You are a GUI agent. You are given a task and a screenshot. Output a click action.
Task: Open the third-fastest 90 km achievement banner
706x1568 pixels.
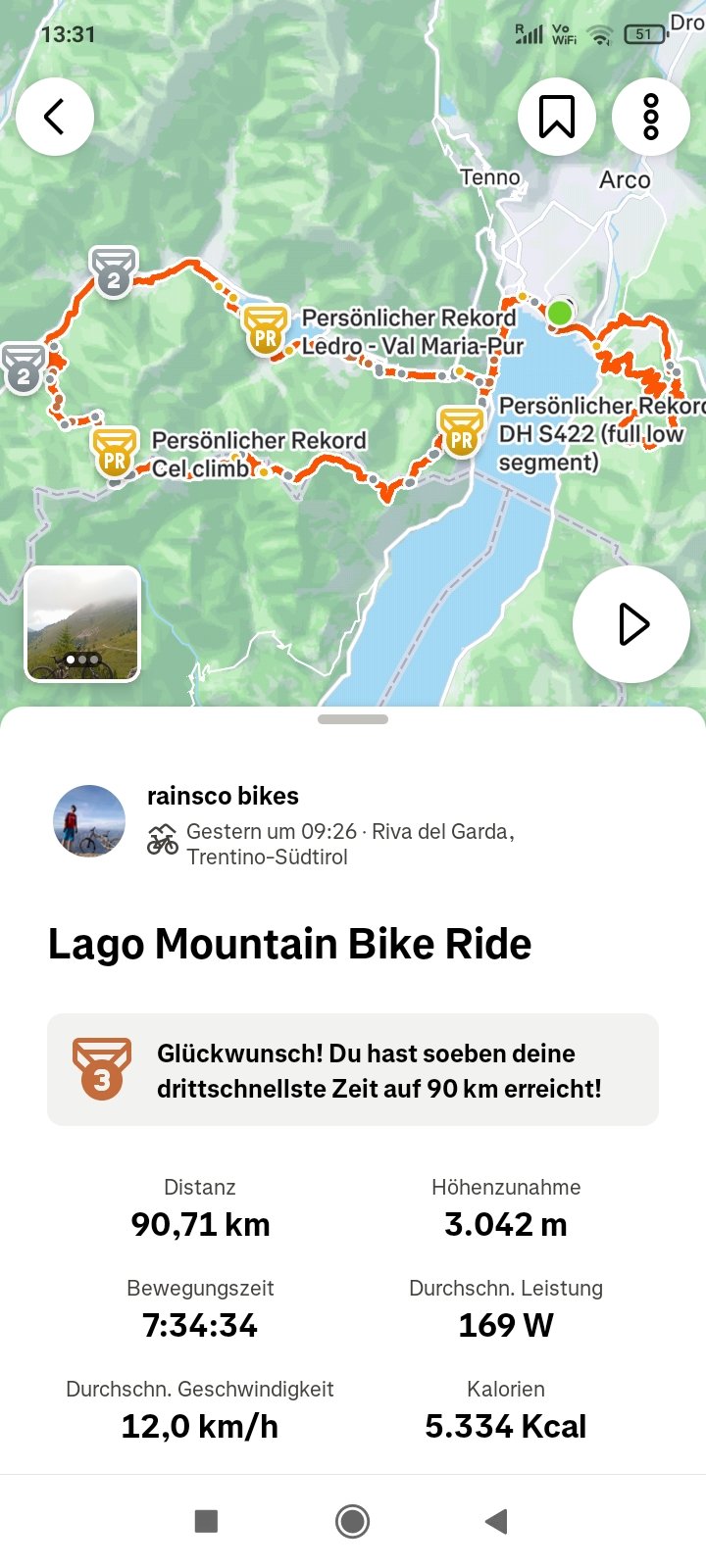[x=353, y=1069]
